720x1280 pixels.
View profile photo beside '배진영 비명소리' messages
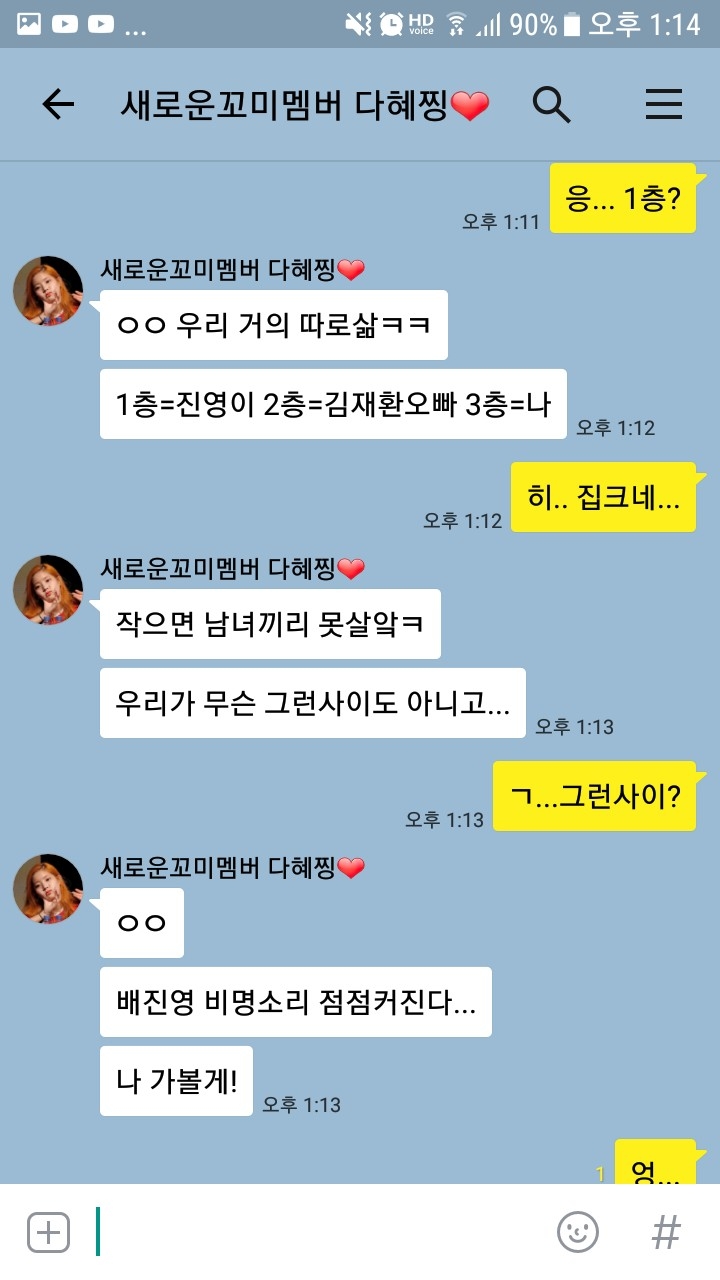tap(47, 889)
